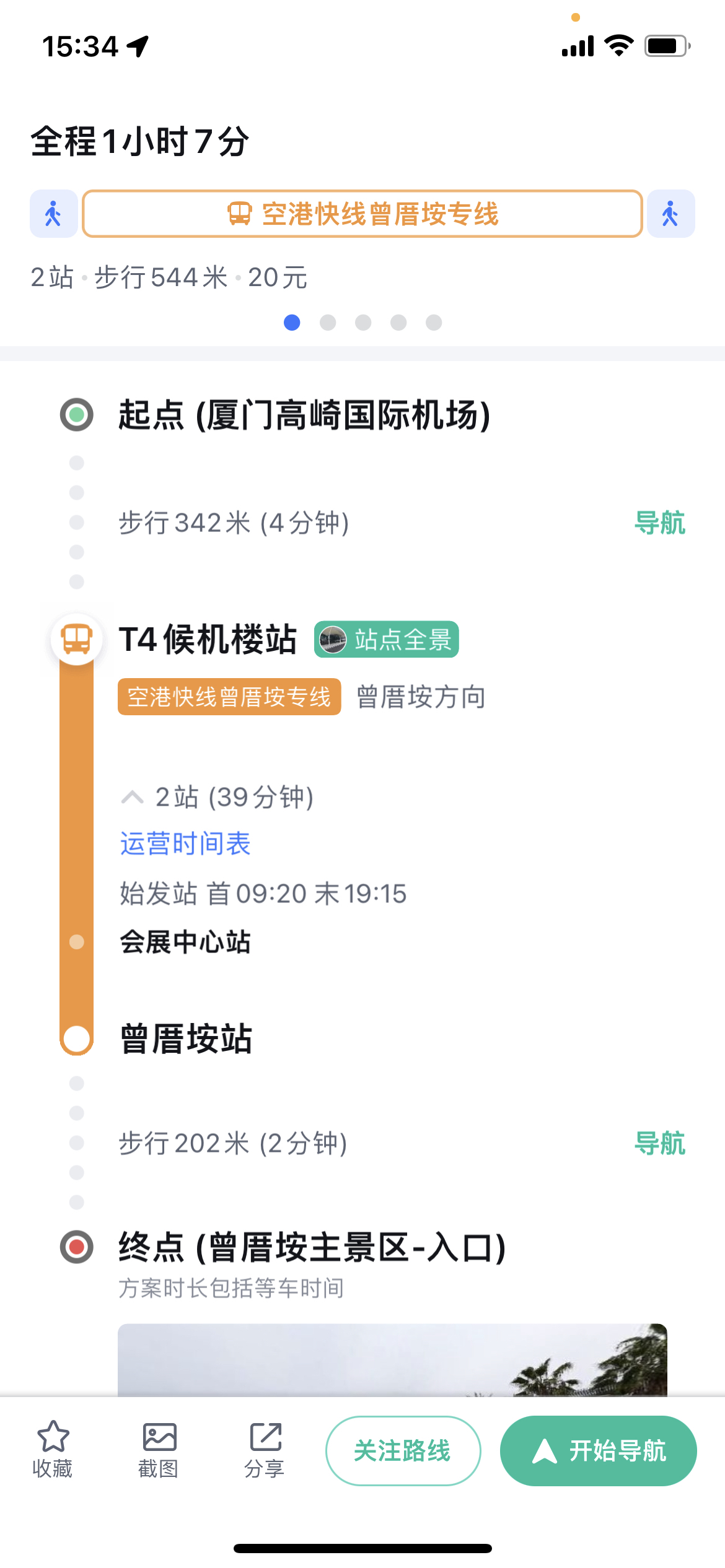Start 导航 for the 202米 walk
The image size is (725, 1568).
tap(660, 1143)
